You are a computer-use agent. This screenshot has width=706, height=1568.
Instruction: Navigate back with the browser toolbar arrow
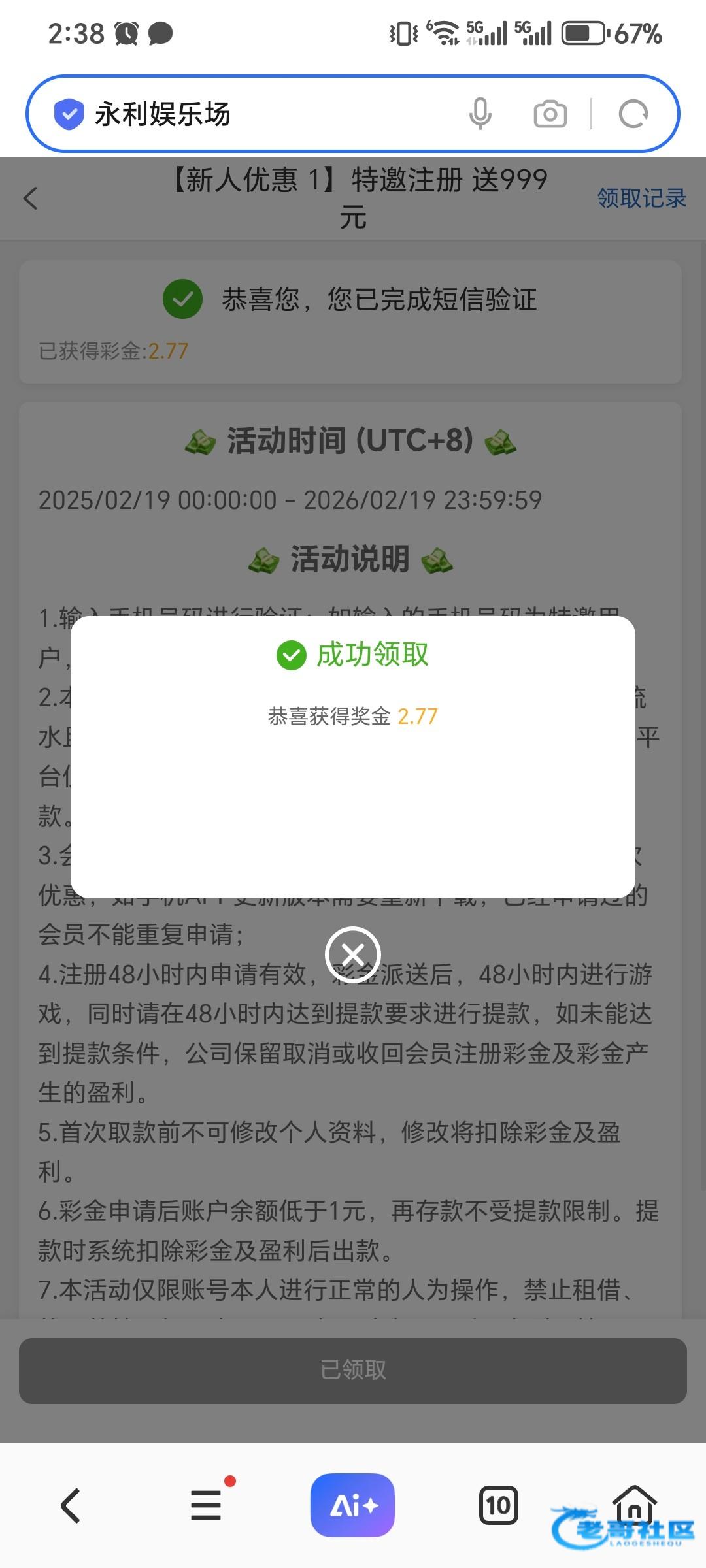[71, 1506]
